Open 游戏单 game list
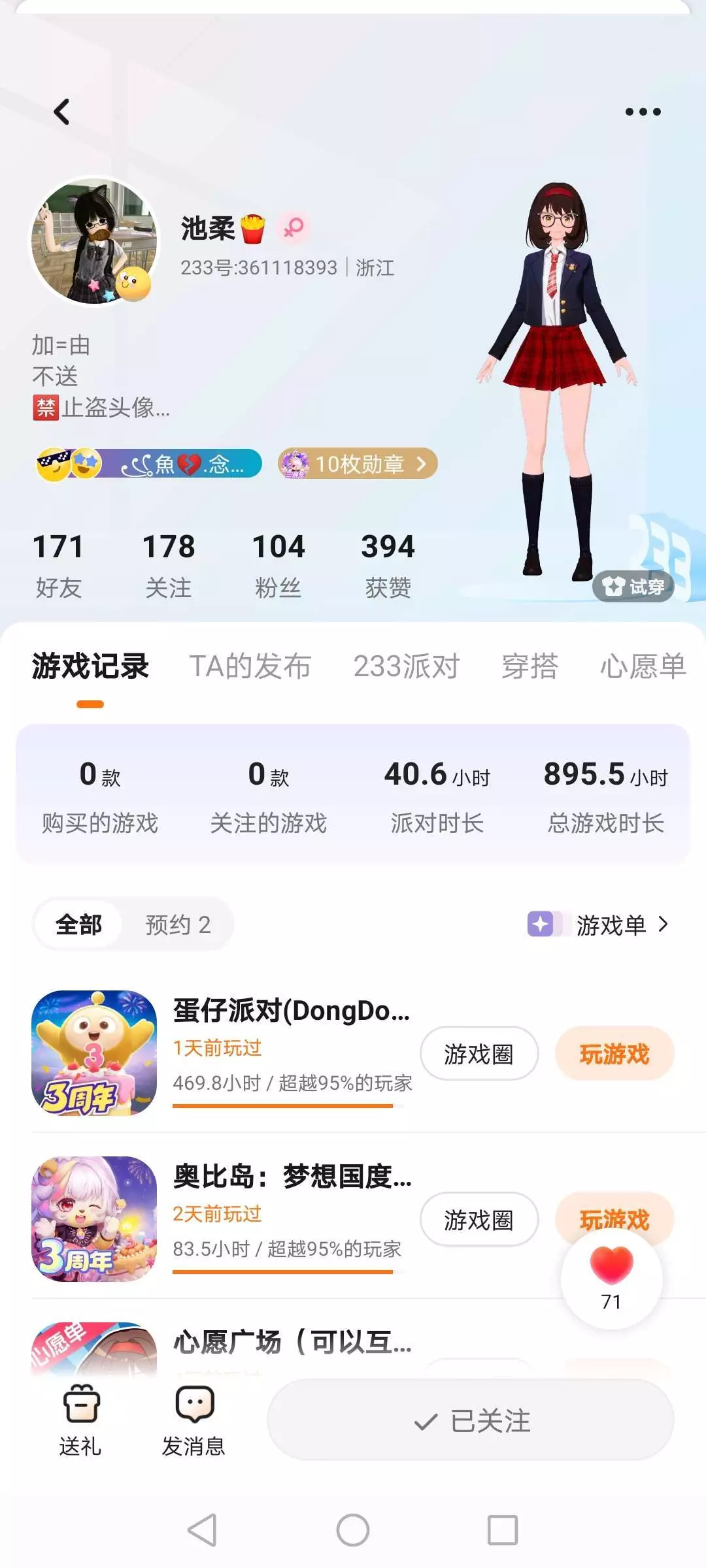 click(x=599, y=924)
